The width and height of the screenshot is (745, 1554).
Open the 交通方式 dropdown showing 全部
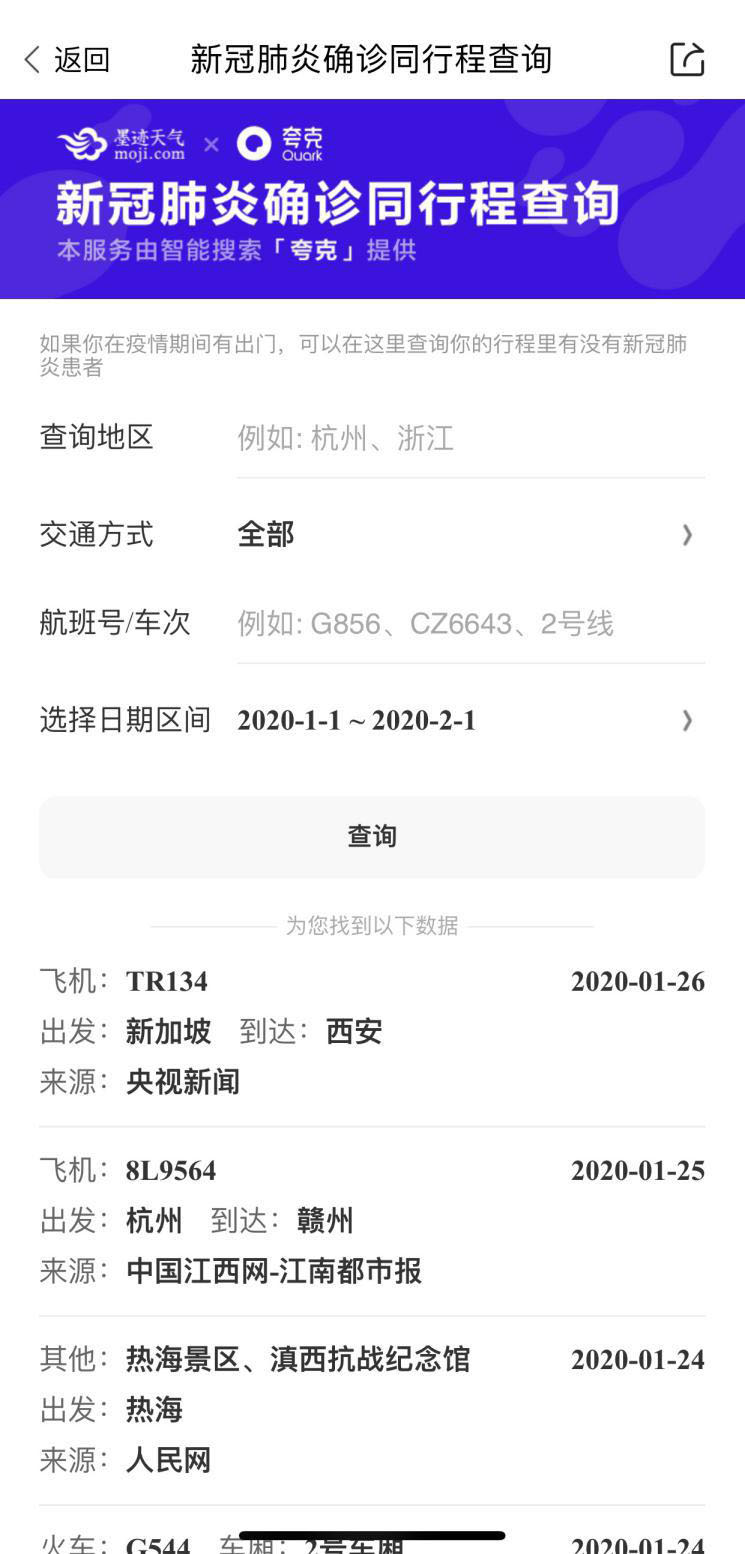click(470, 535)
